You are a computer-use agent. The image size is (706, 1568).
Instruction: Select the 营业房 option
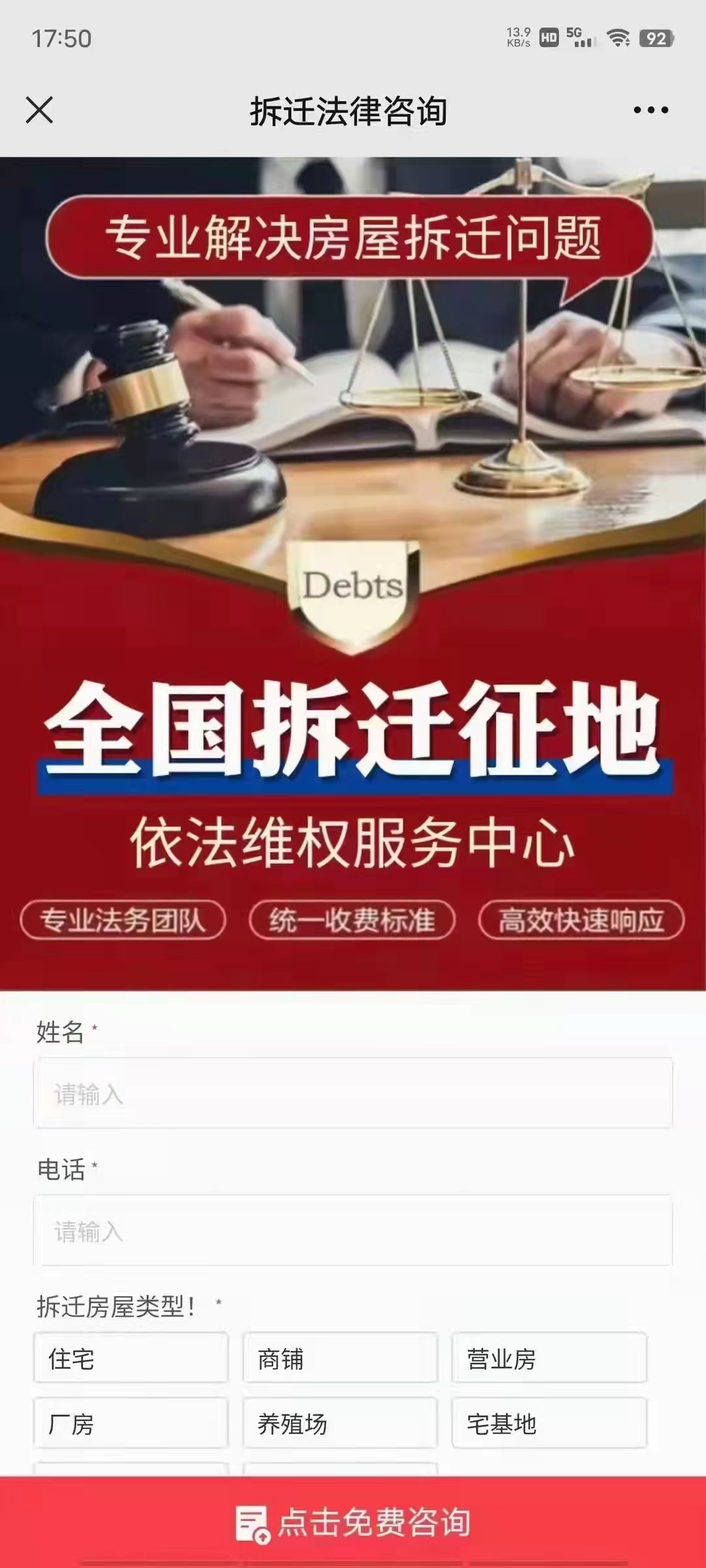pos(549,1359)
